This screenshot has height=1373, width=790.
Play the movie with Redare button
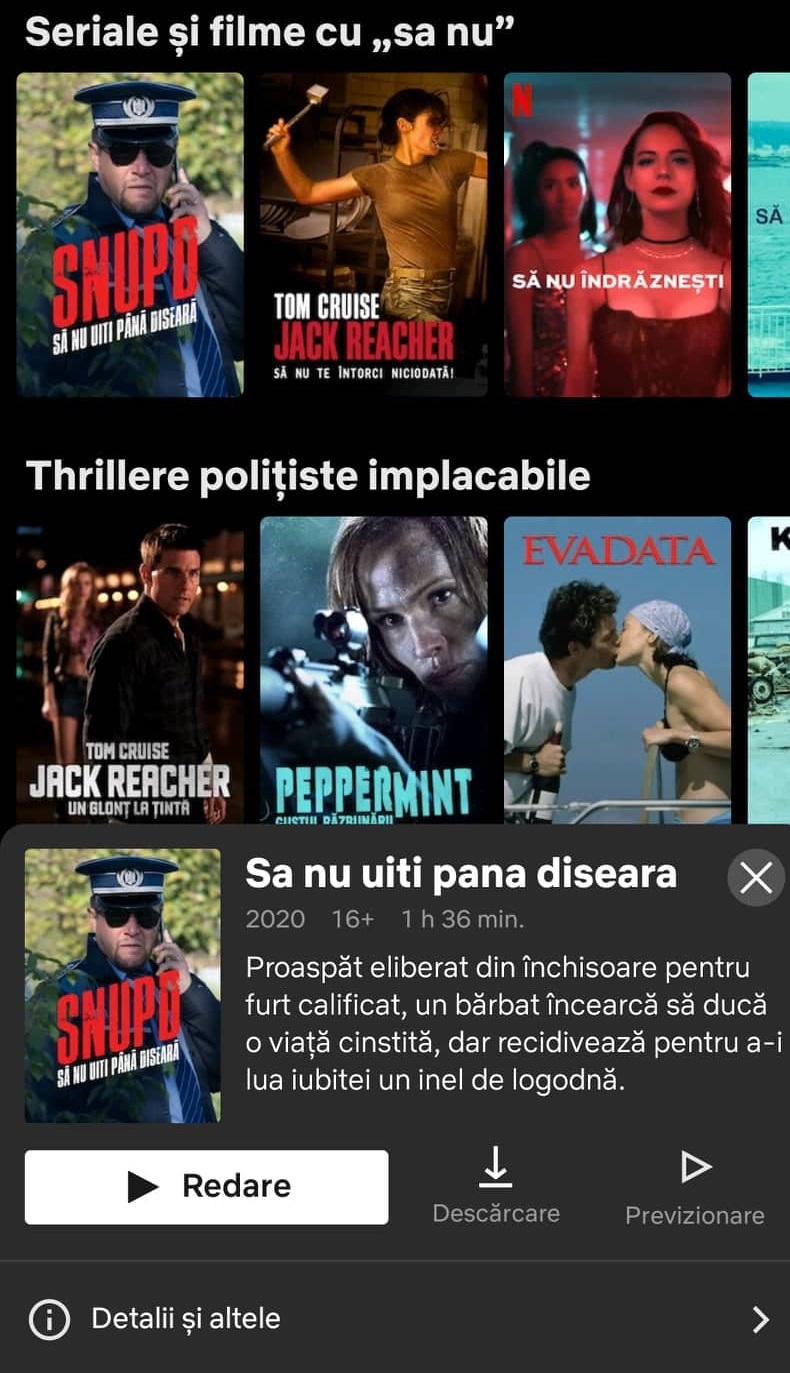click(206, 1187)
